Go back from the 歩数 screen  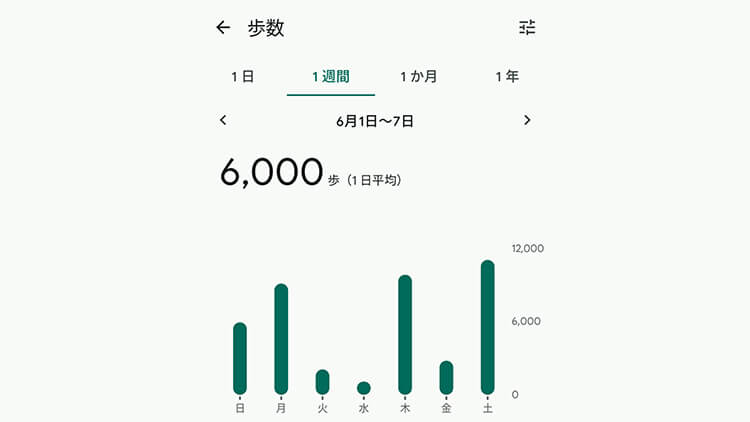point(223,28)
